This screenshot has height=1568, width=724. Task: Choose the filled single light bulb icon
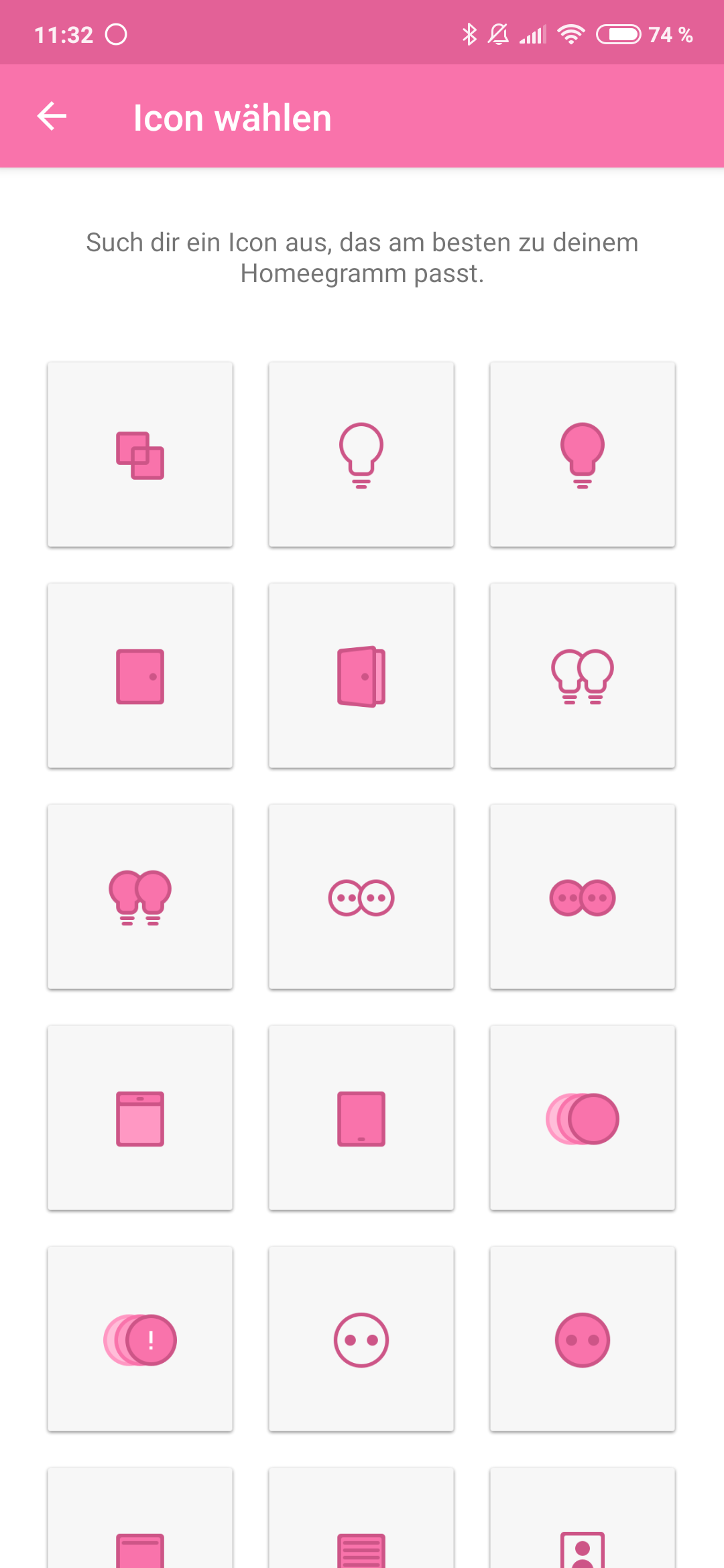pos(583,455)
